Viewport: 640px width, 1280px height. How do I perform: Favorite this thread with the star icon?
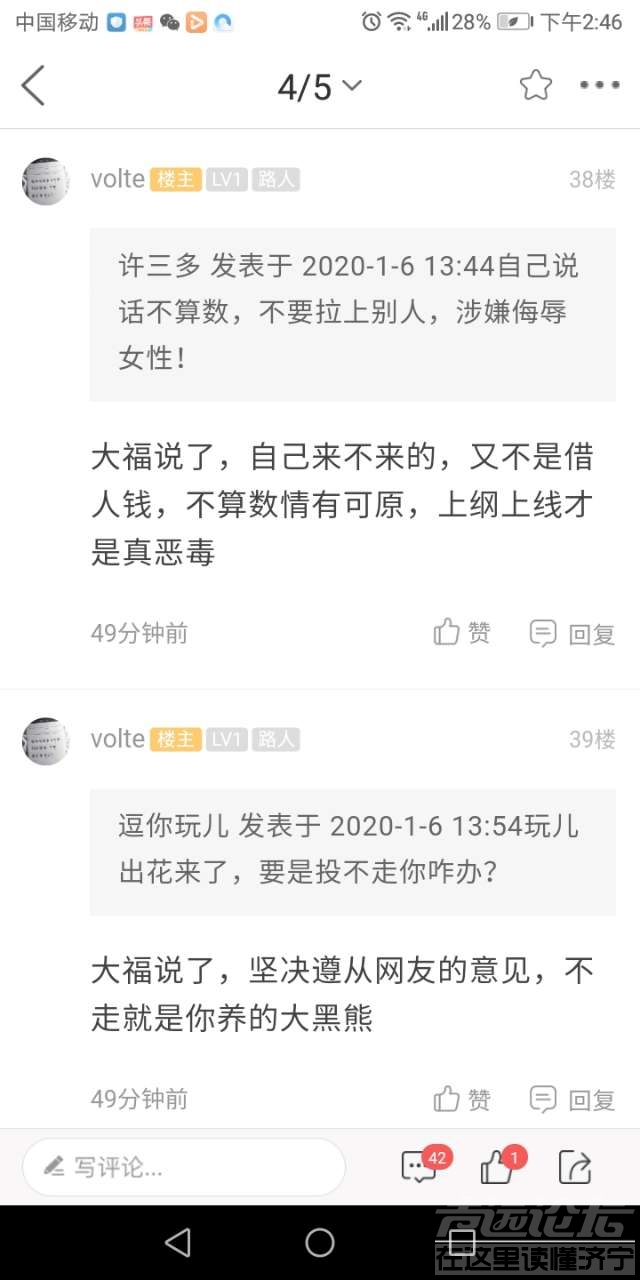pos(536,86)
